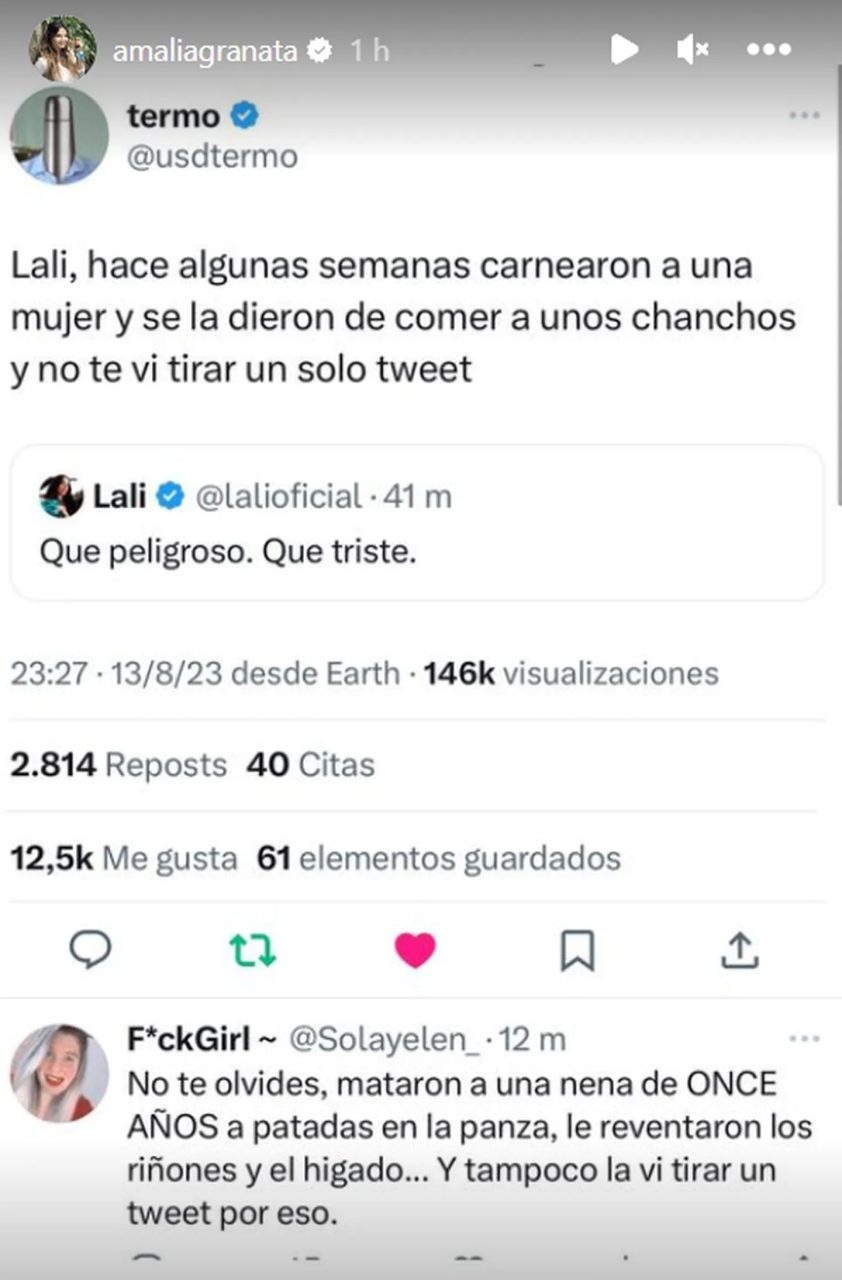Tap the play icon at the top
Image resolution: width=842 pixels, height=1280 pixels.
[624, 47]
